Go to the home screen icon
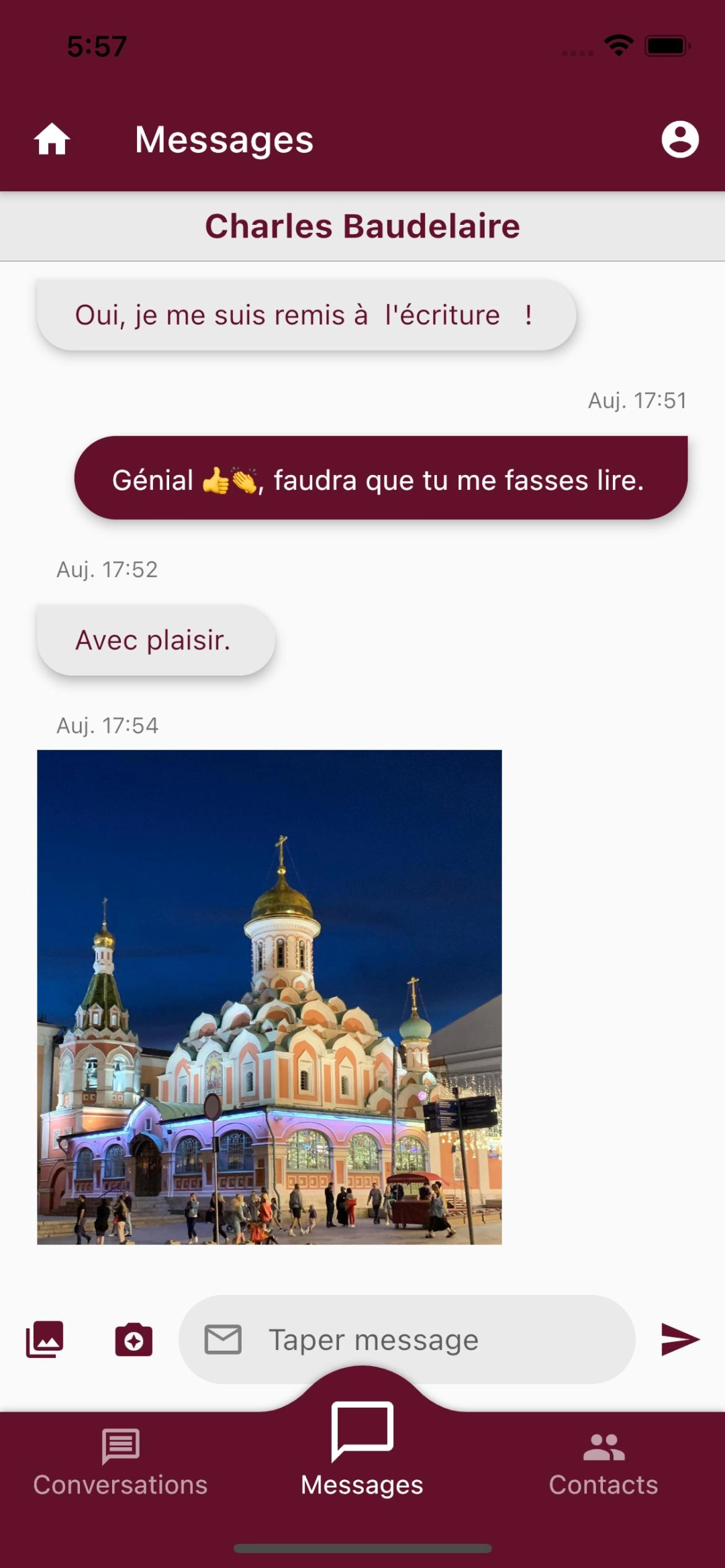The image size is (725, 1568). coord(52,140)
